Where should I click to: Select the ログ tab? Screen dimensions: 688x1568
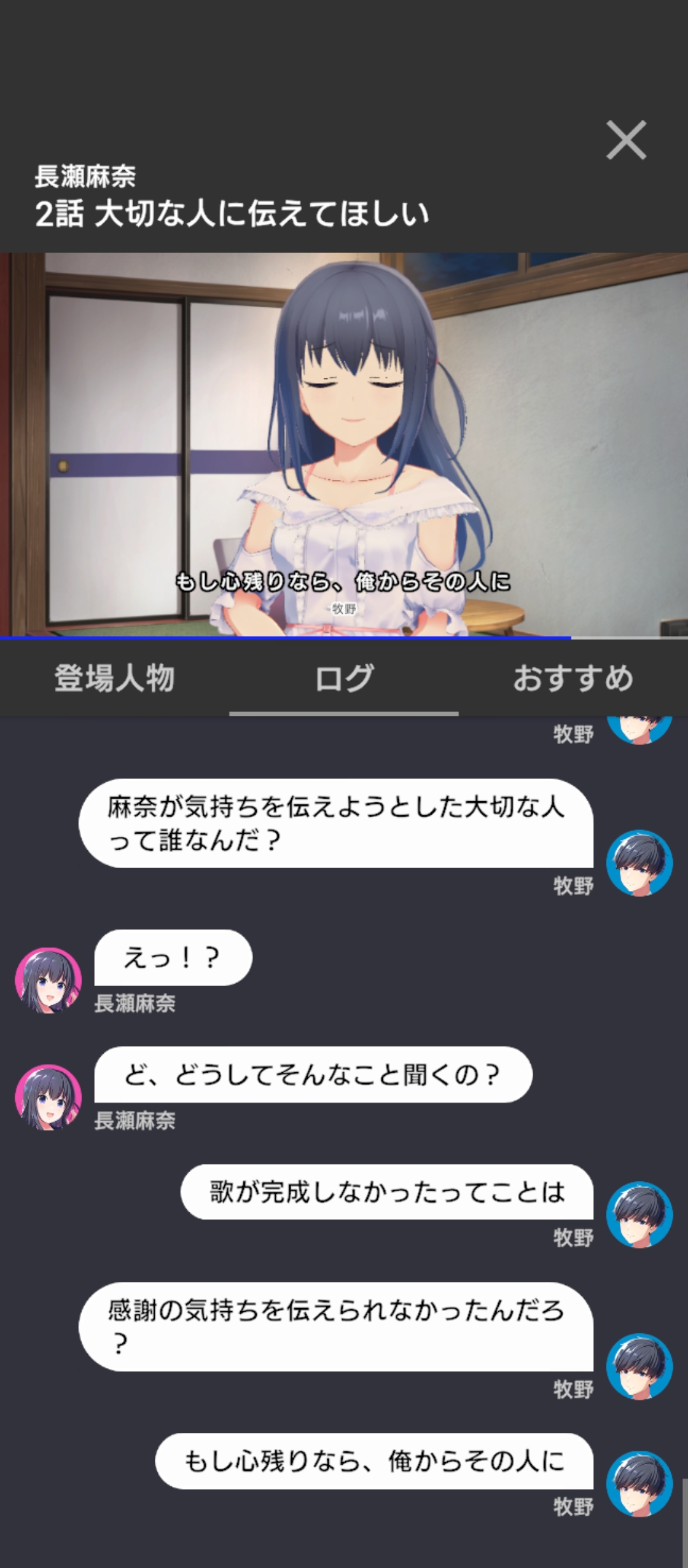click(x=344, y=678)
